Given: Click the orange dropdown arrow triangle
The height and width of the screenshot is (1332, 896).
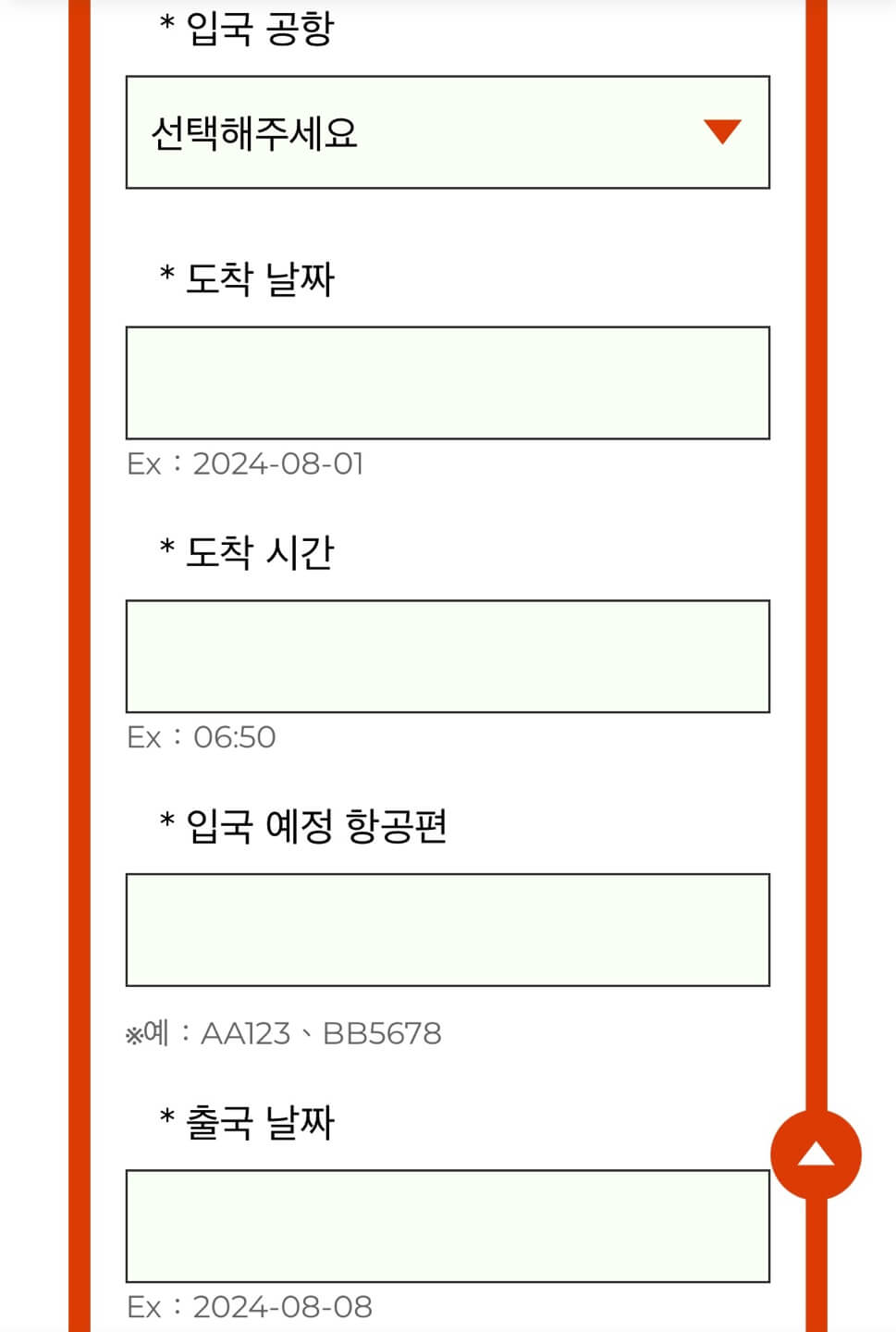Looking at the screenshot, I should click(x=720, y=132).
